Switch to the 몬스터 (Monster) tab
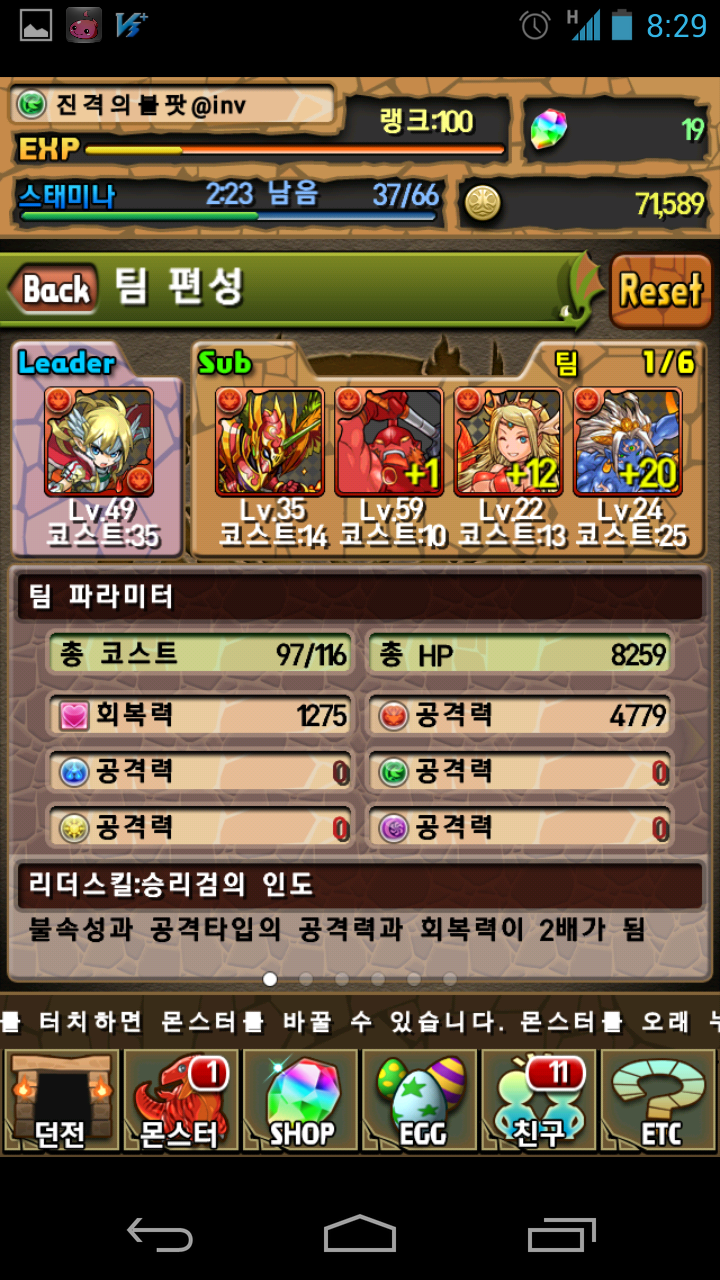 (x=180, y=1100)
